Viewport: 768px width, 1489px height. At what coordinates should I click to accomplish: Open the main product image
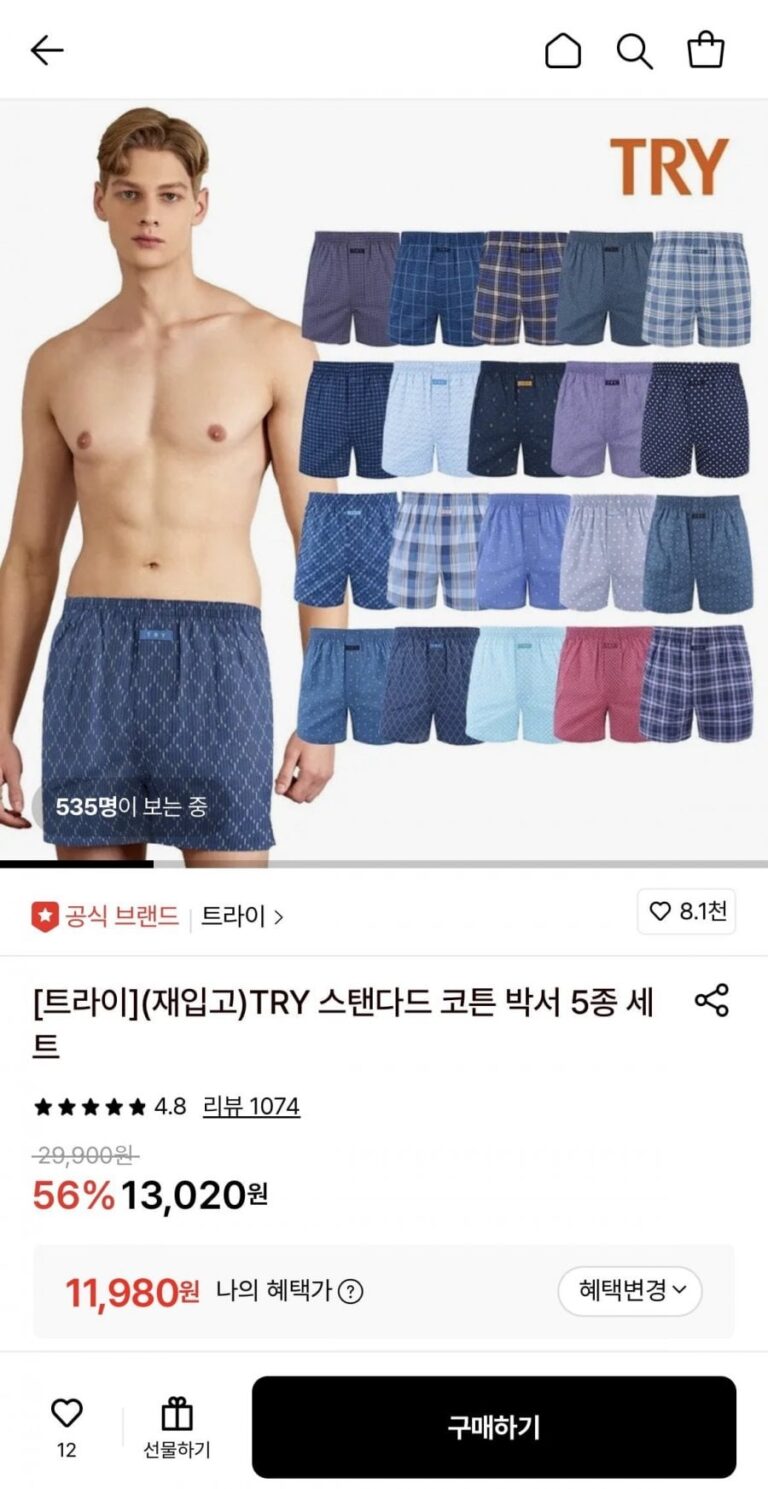click(384, 480)
